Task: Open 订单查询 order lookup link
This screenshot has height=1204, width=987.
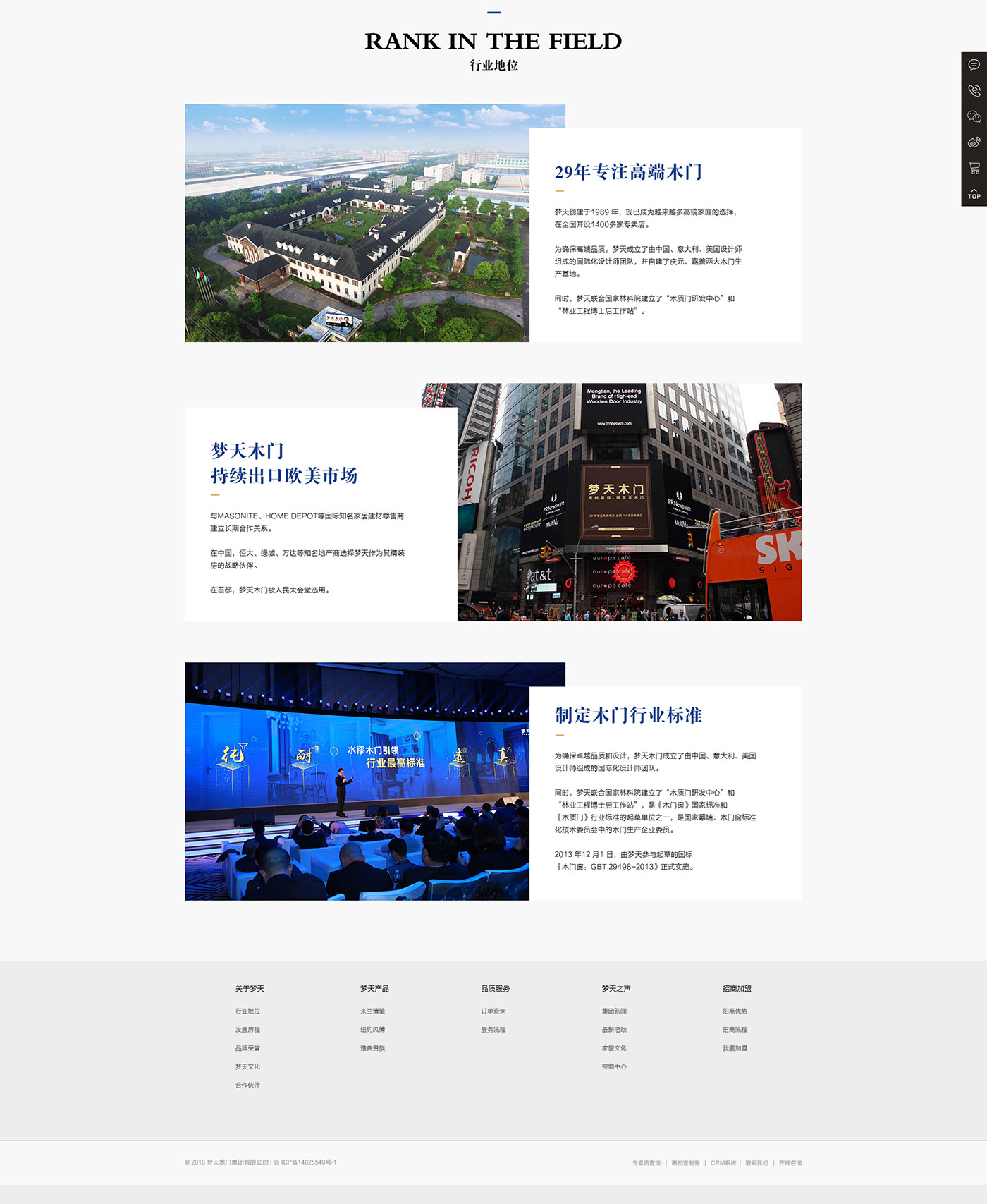Action: [493, 1011]
